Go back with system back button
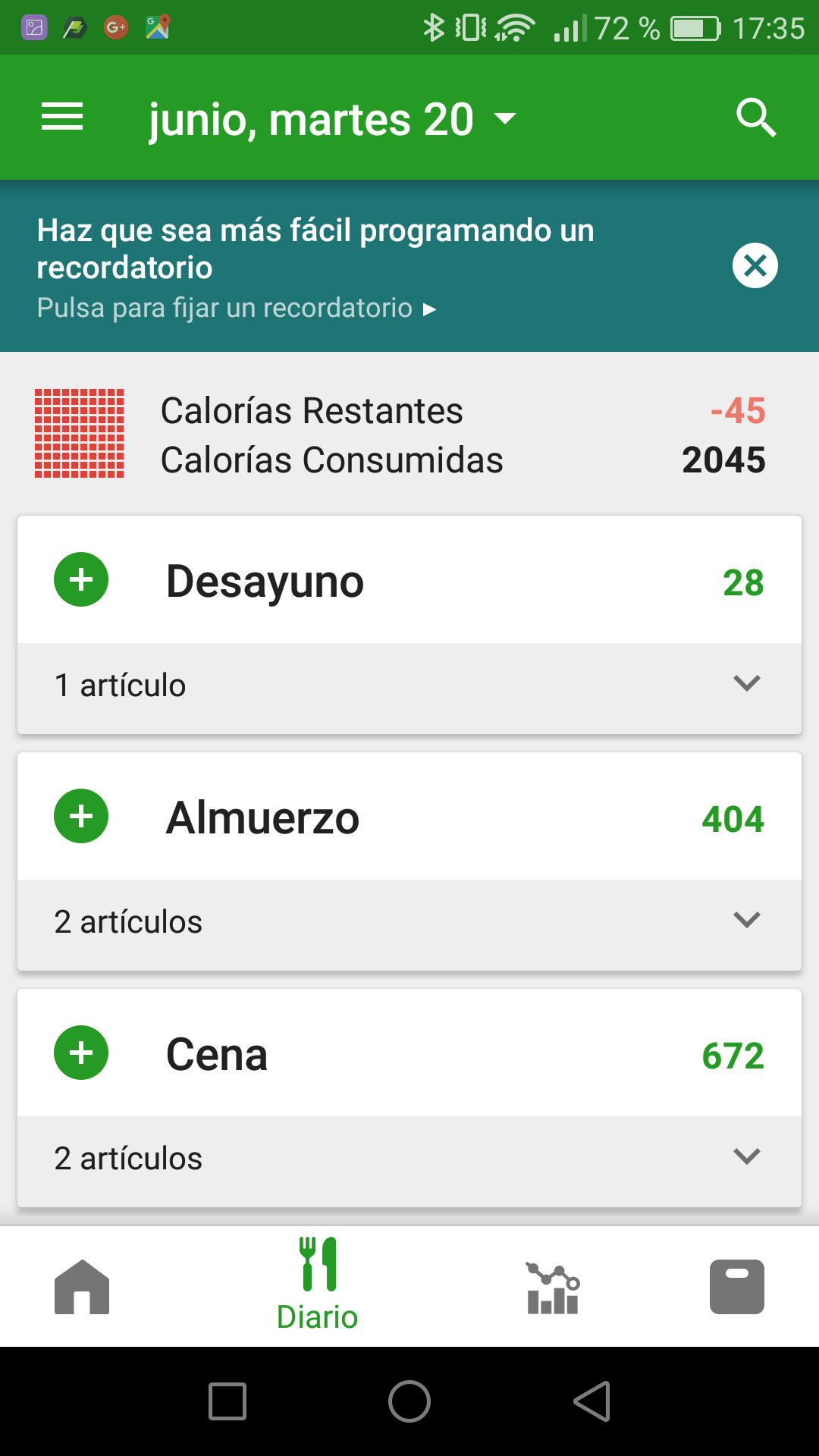819x1456 pixels. click(x=592, y=1401)
